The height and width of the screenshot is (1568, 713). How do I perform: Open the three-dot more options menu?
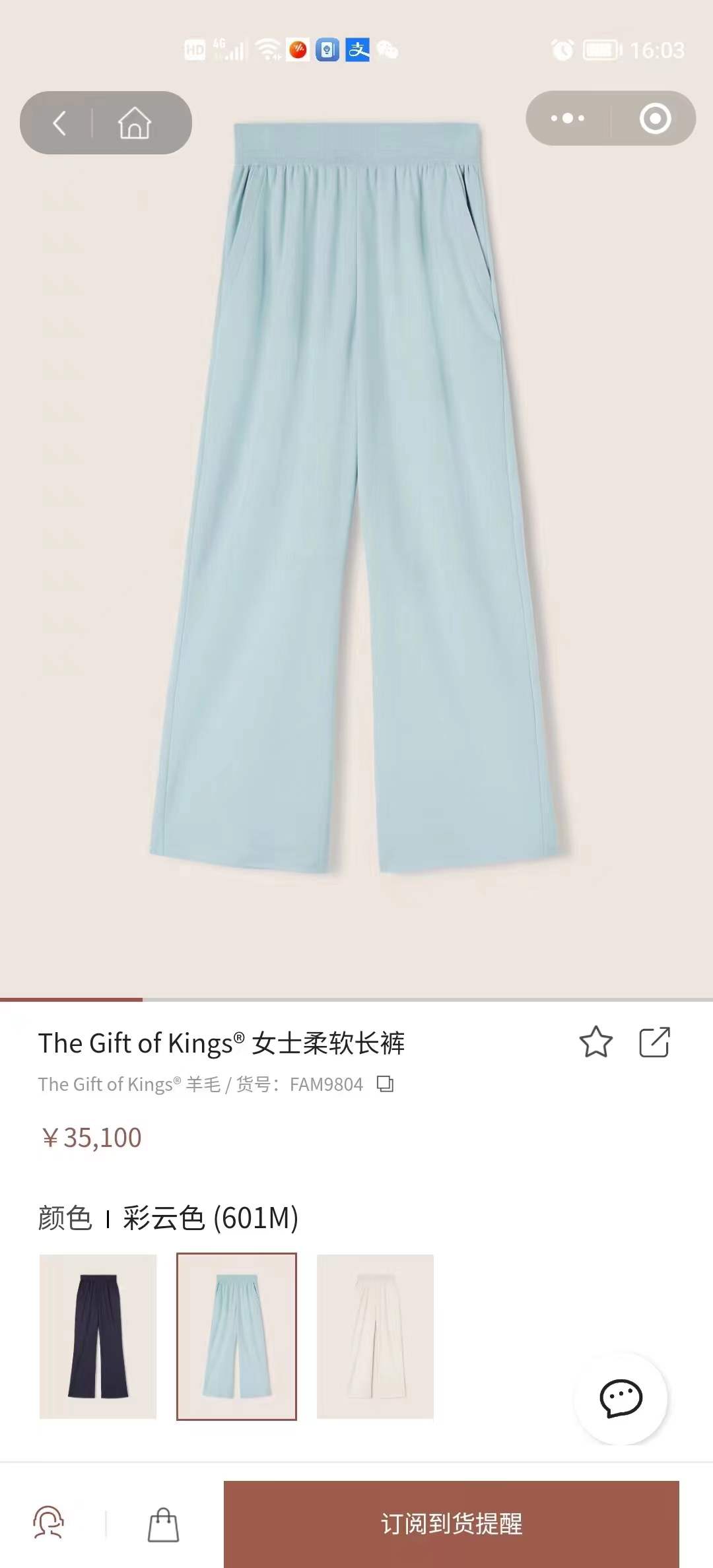(x=567, y=119)
